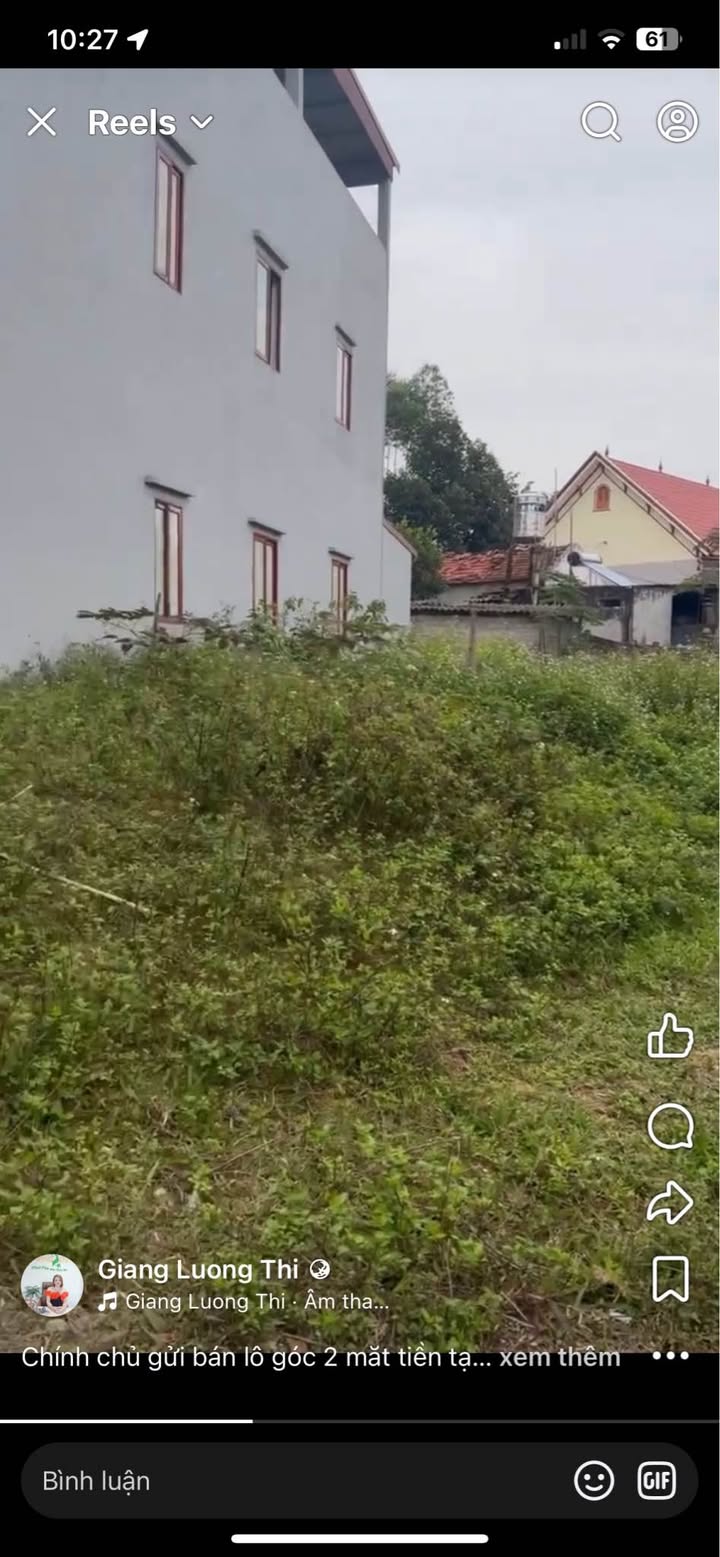Share this reel
Viewport: 720px width, 1557px height.
tap(670, 1202)
